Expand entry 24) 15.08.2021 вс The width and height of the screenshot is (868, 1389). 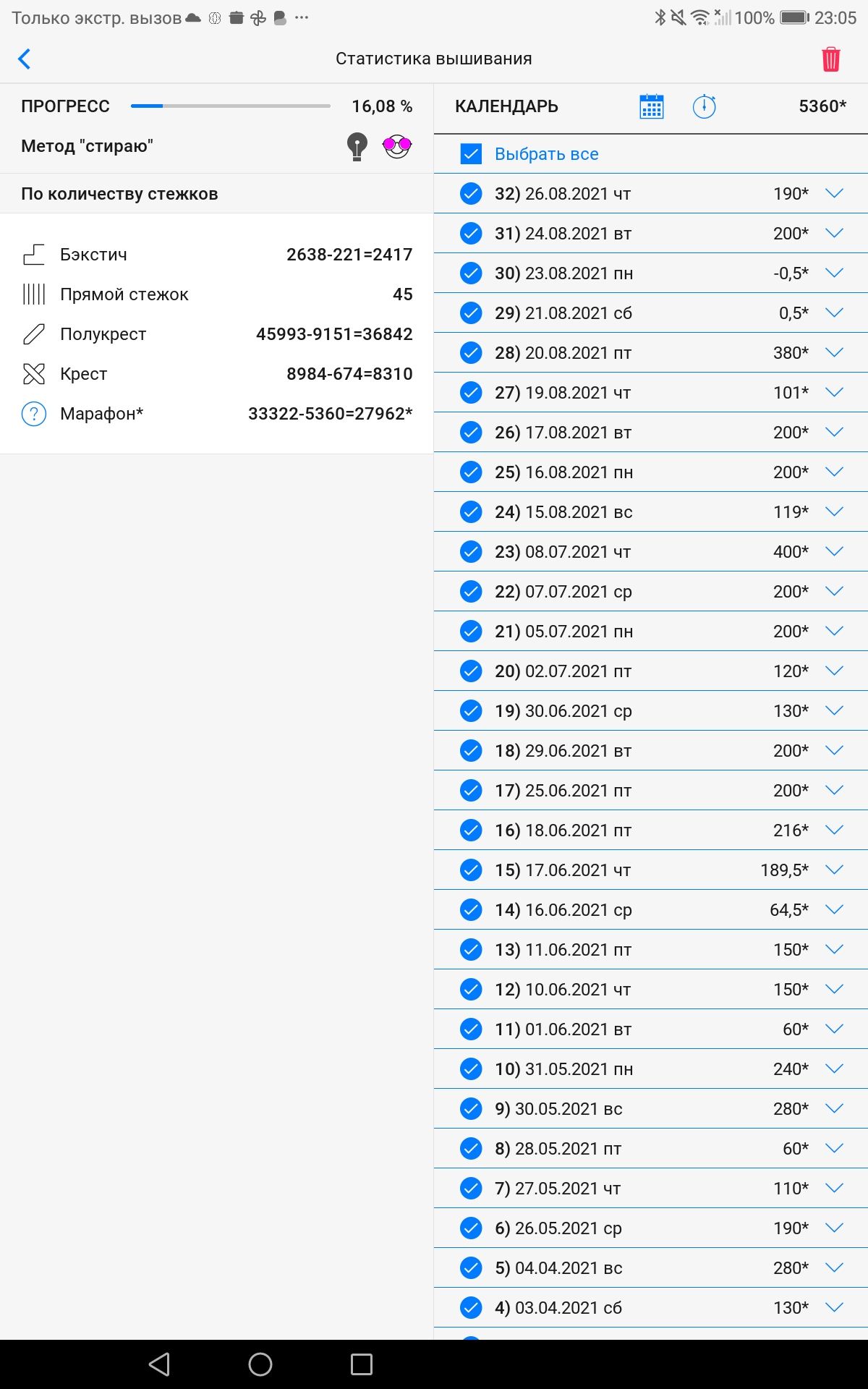(x=834, y=512)
